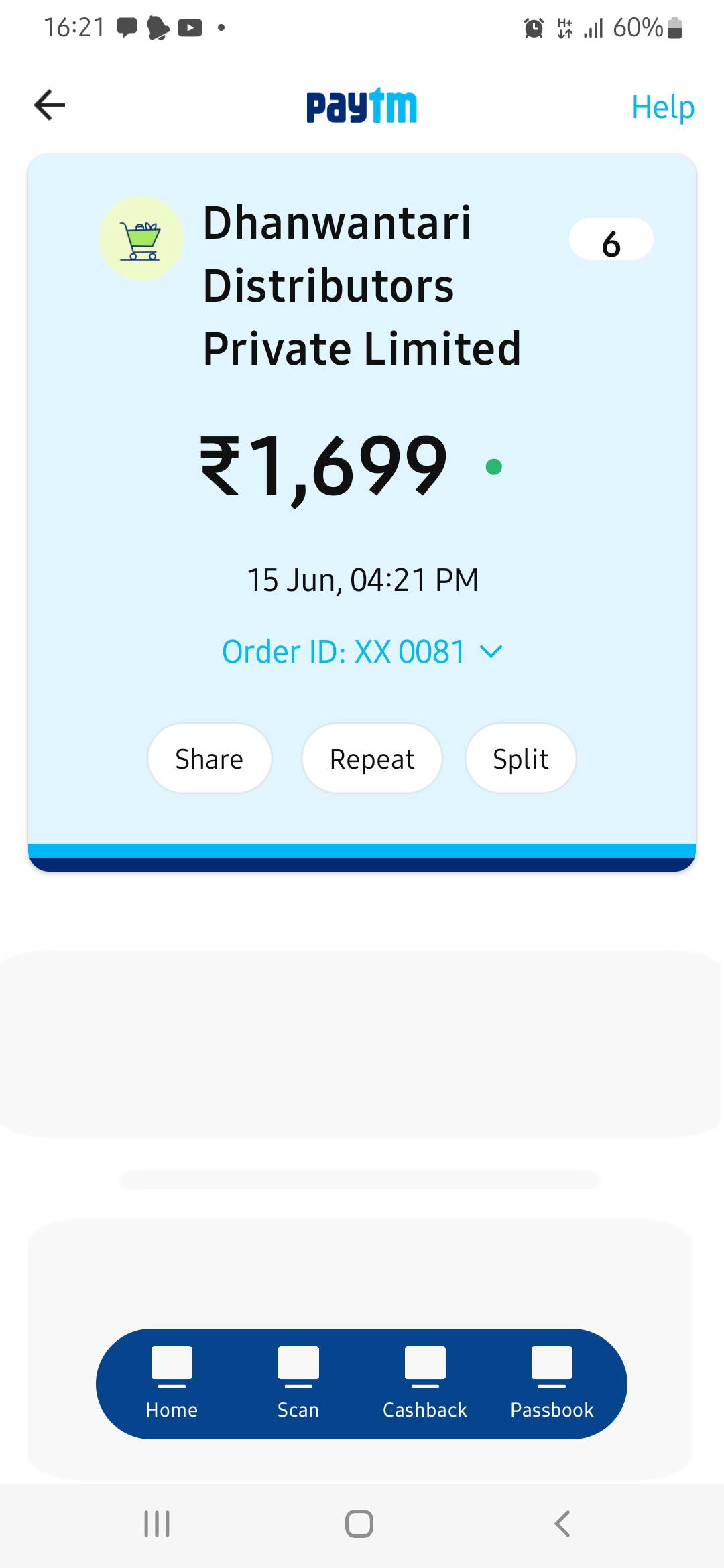Open the Help link
This screenshot has width=724, height=1568.
coord(662,107)
